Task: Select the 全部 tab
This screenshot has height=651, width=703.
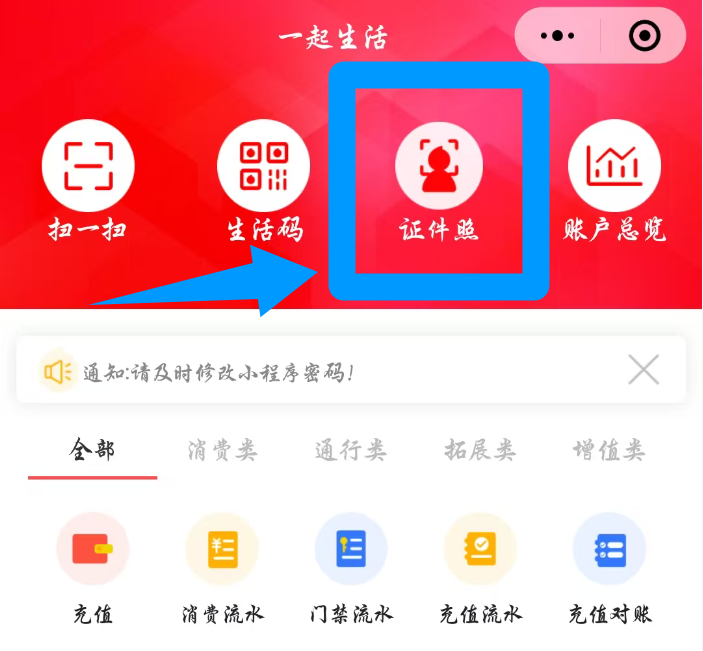Action: point(92,451)
